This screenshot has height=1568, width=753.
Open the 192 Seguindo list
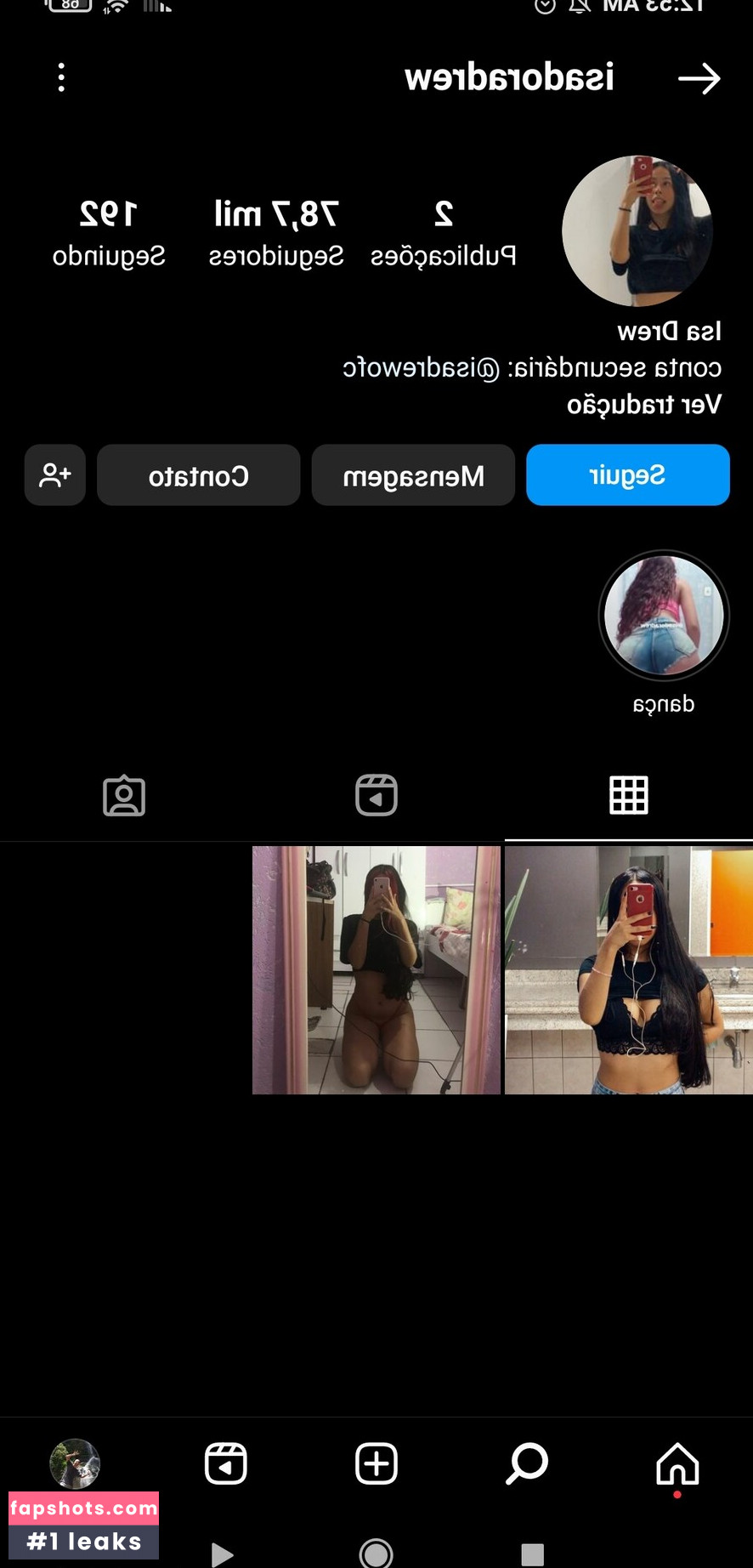tap(109, 231)
